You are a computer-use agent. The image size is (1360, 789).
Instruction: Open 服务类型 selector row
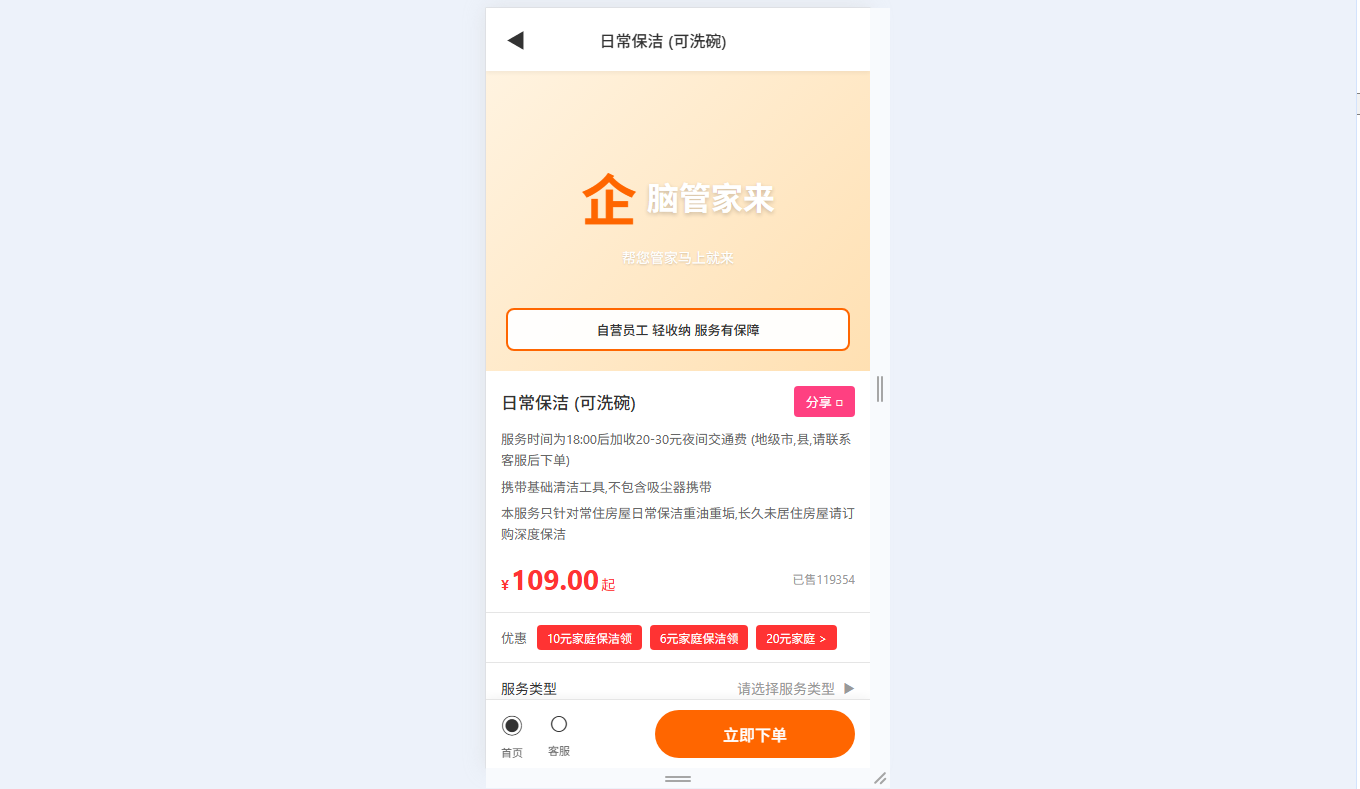[x=678, y=688]
